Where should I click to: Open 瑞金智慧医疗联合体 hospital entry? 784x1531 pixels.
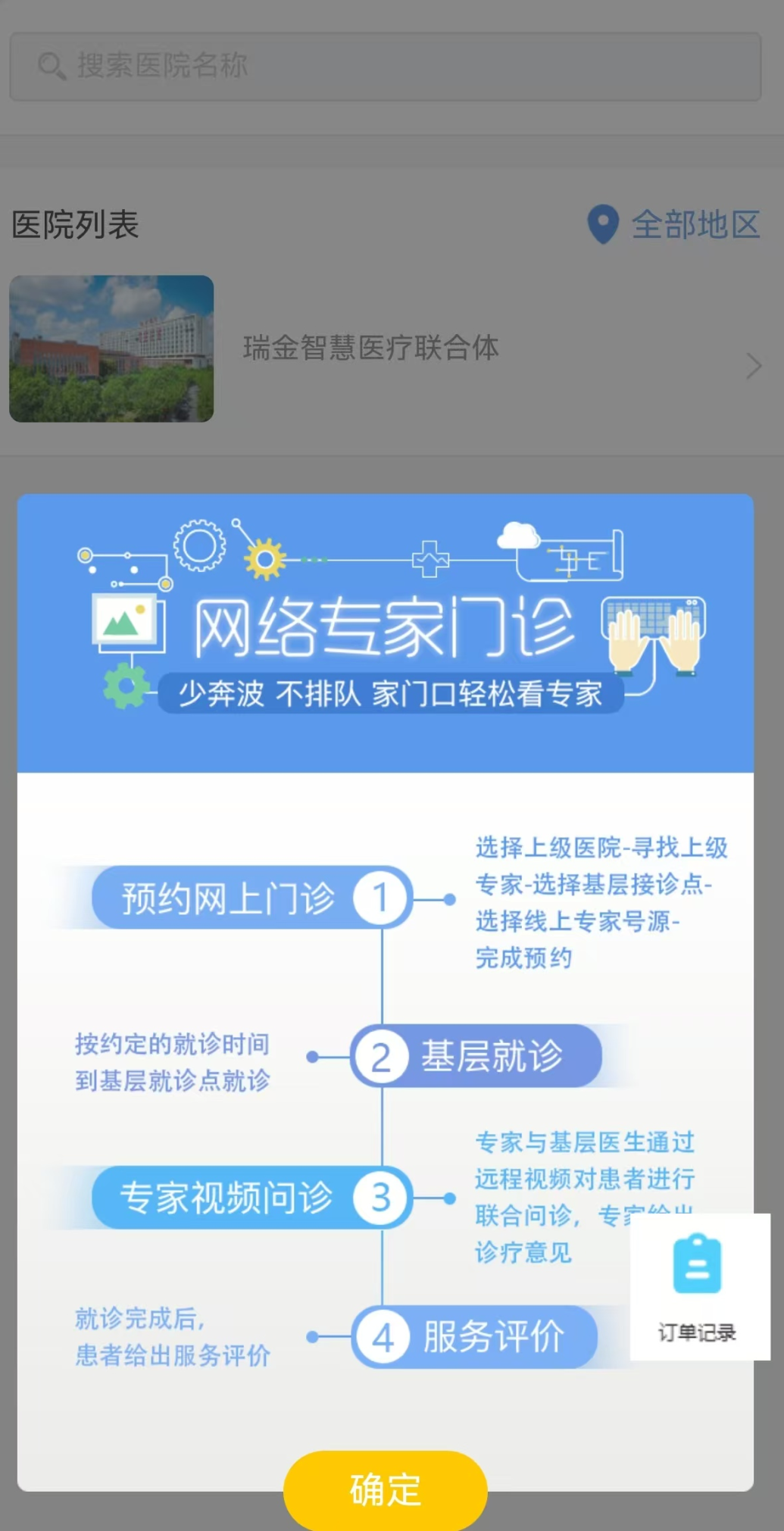[x=370, y=348]
